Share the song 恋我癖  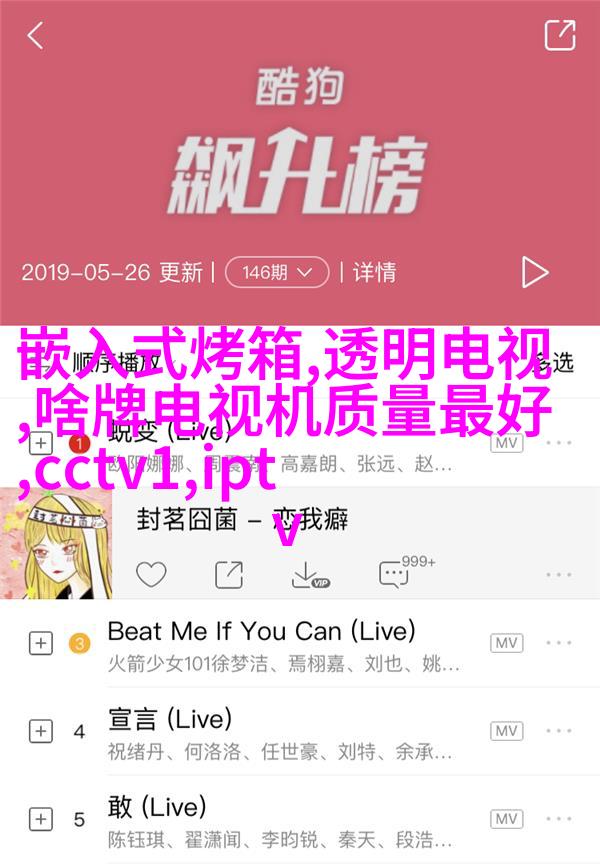point(229,574)
